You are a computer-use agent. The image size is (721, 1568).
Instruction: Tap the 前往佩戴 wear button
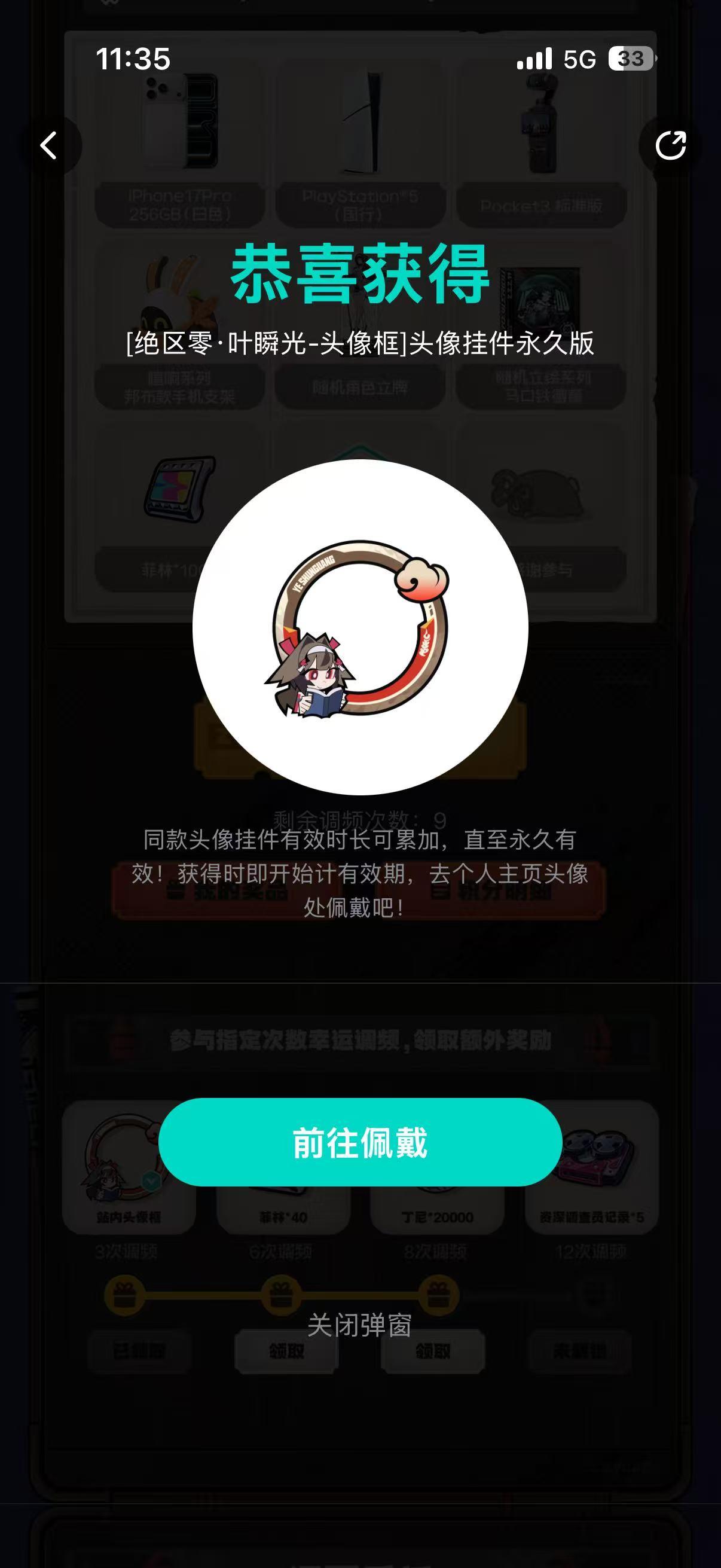click(360, 1145)
